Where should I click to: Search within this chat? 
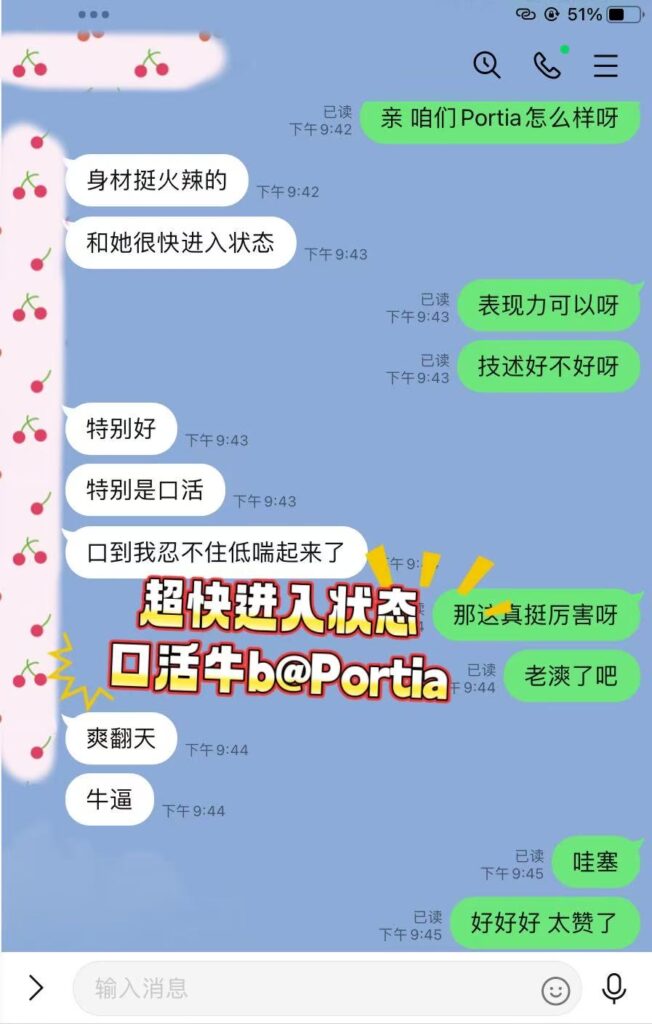[x=487, y=65]
